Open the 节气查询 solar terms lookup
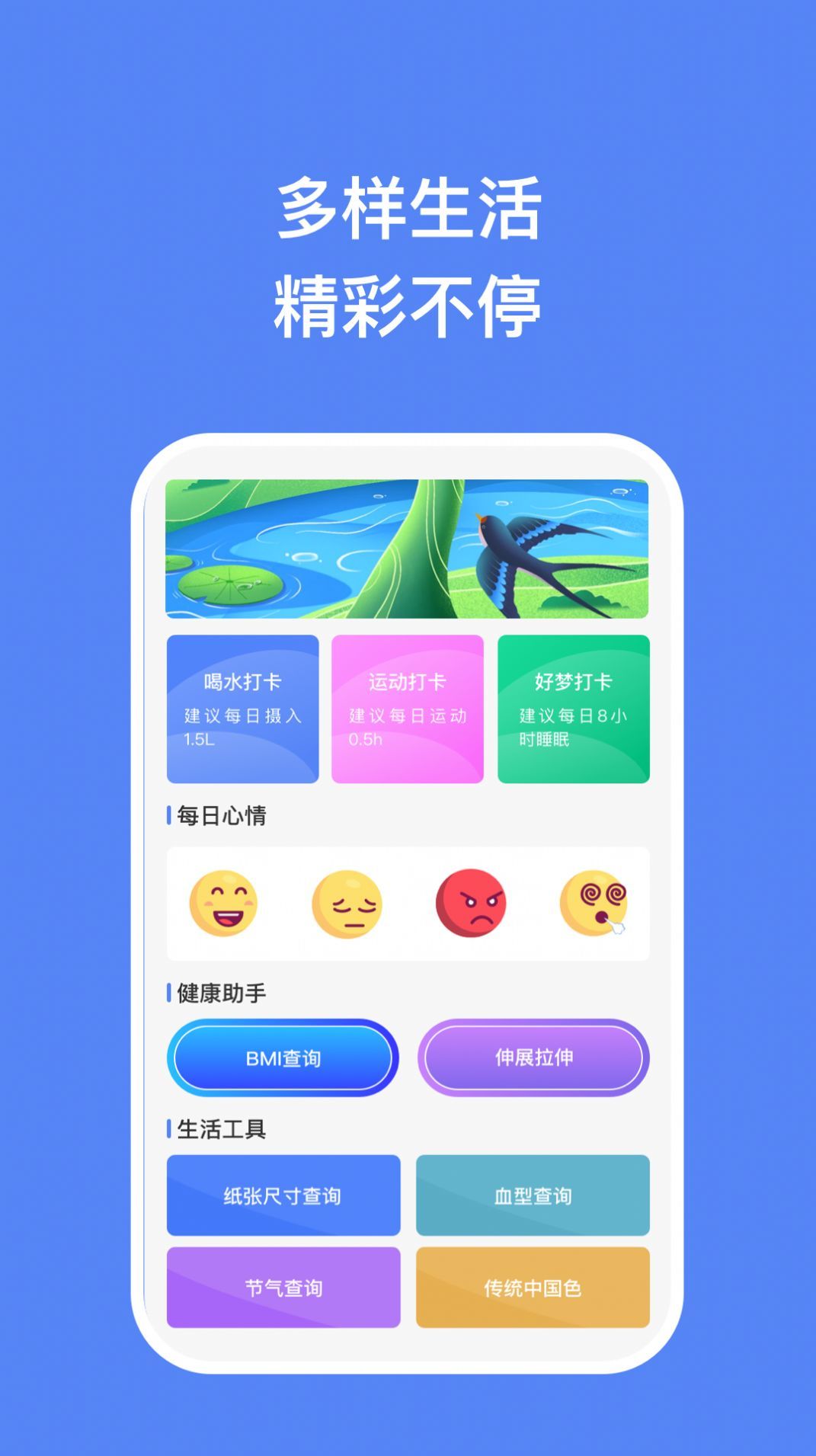The image size is (816, 1456). (283, 1286)
